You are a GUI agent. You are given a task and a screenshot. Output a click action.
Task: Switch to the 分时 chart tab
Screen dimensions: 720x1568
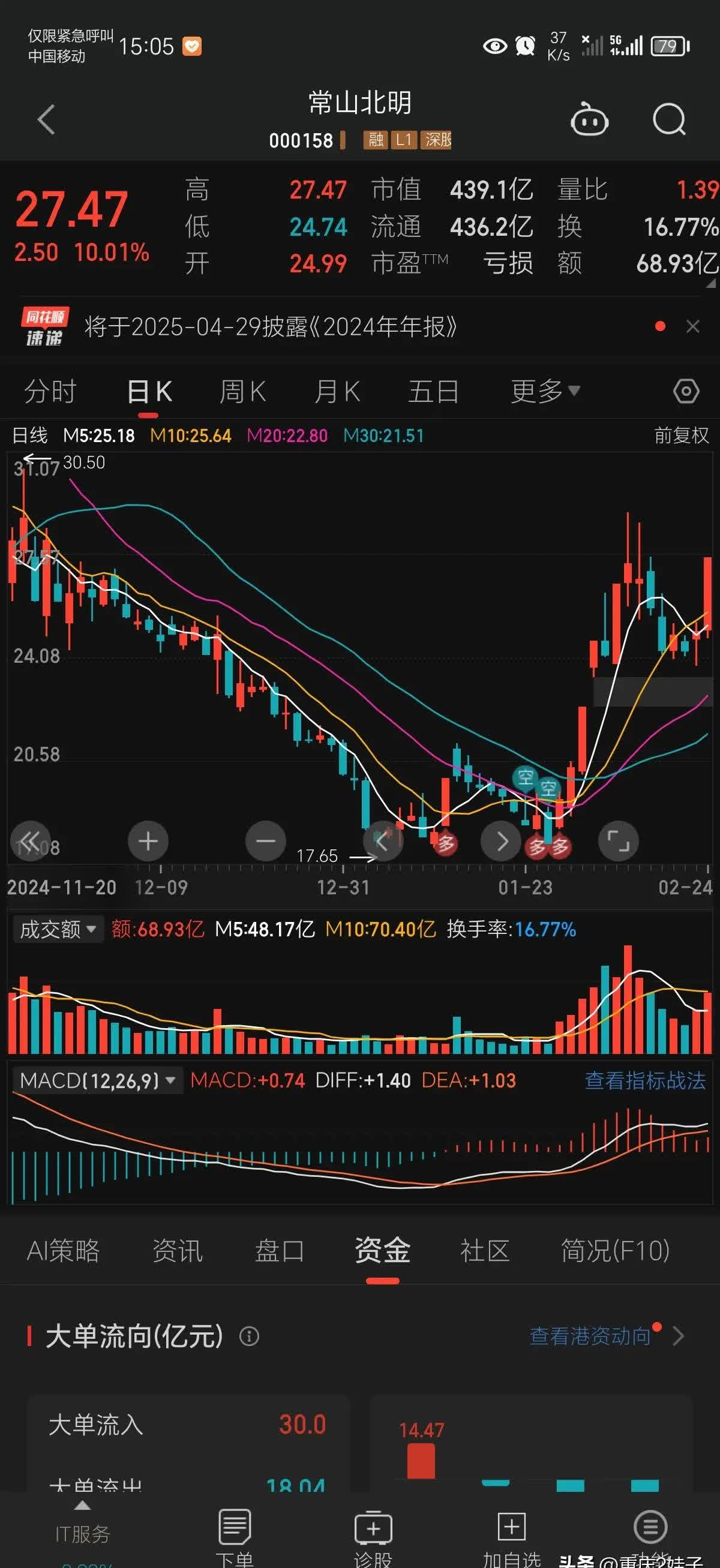(50, 391)
